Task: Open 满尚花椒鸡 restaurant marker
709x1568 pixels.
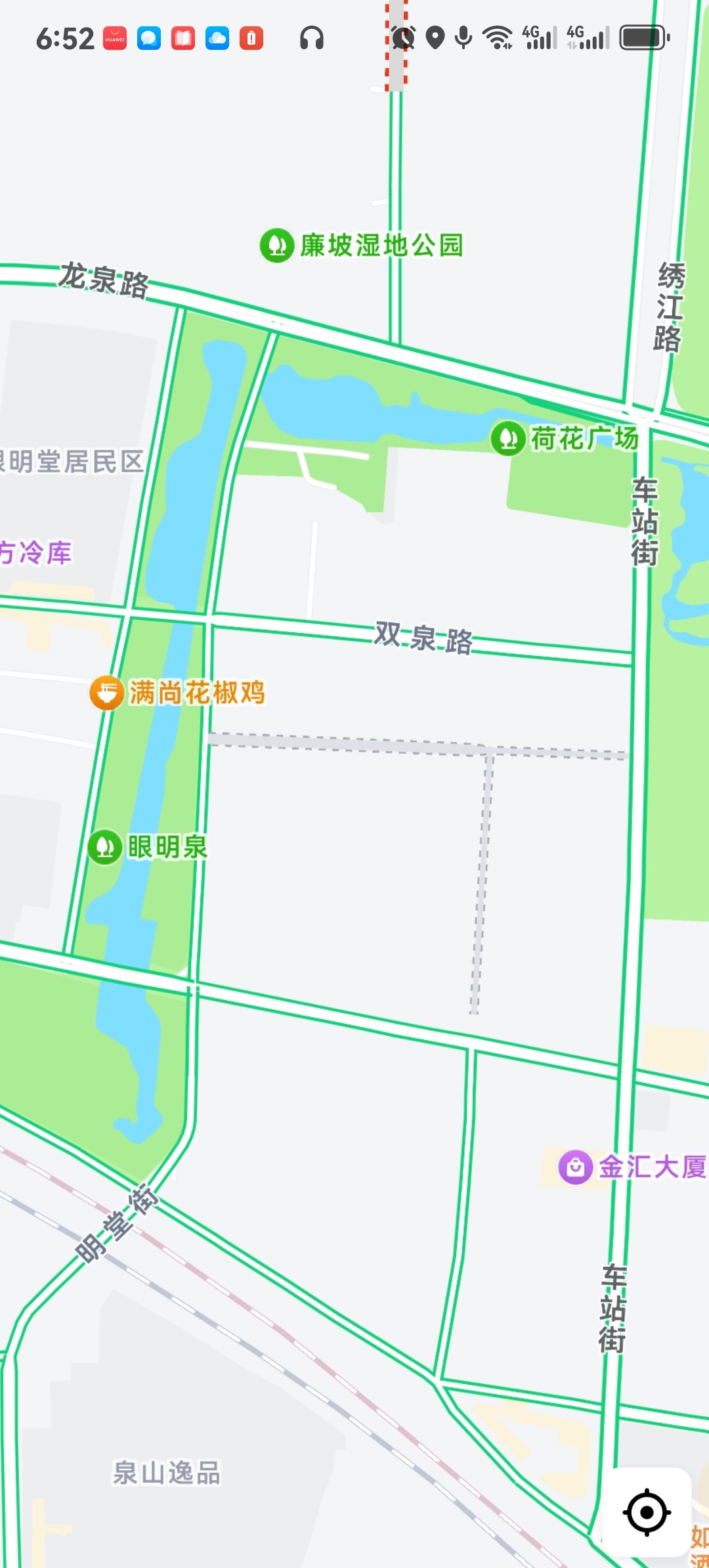Action: point(107,693)
